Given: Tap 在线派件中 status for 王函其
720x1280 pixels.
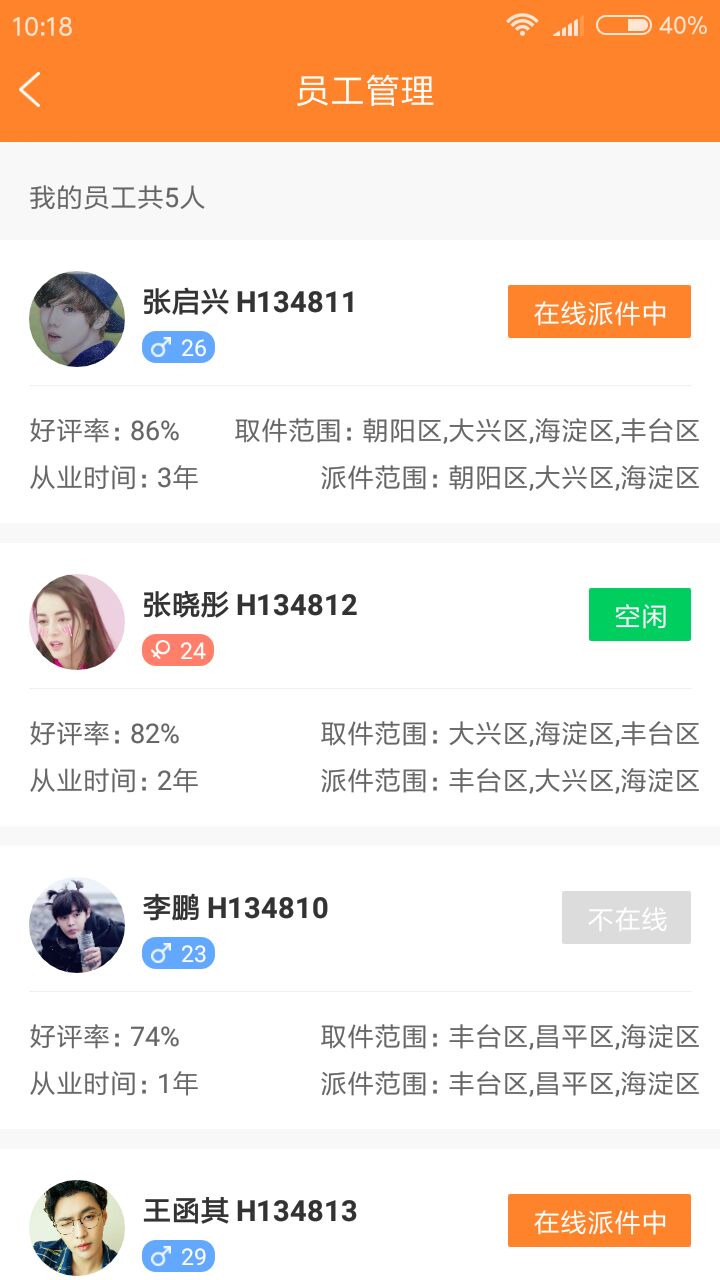Looking at the screenshot, I should click(599, 1220).
